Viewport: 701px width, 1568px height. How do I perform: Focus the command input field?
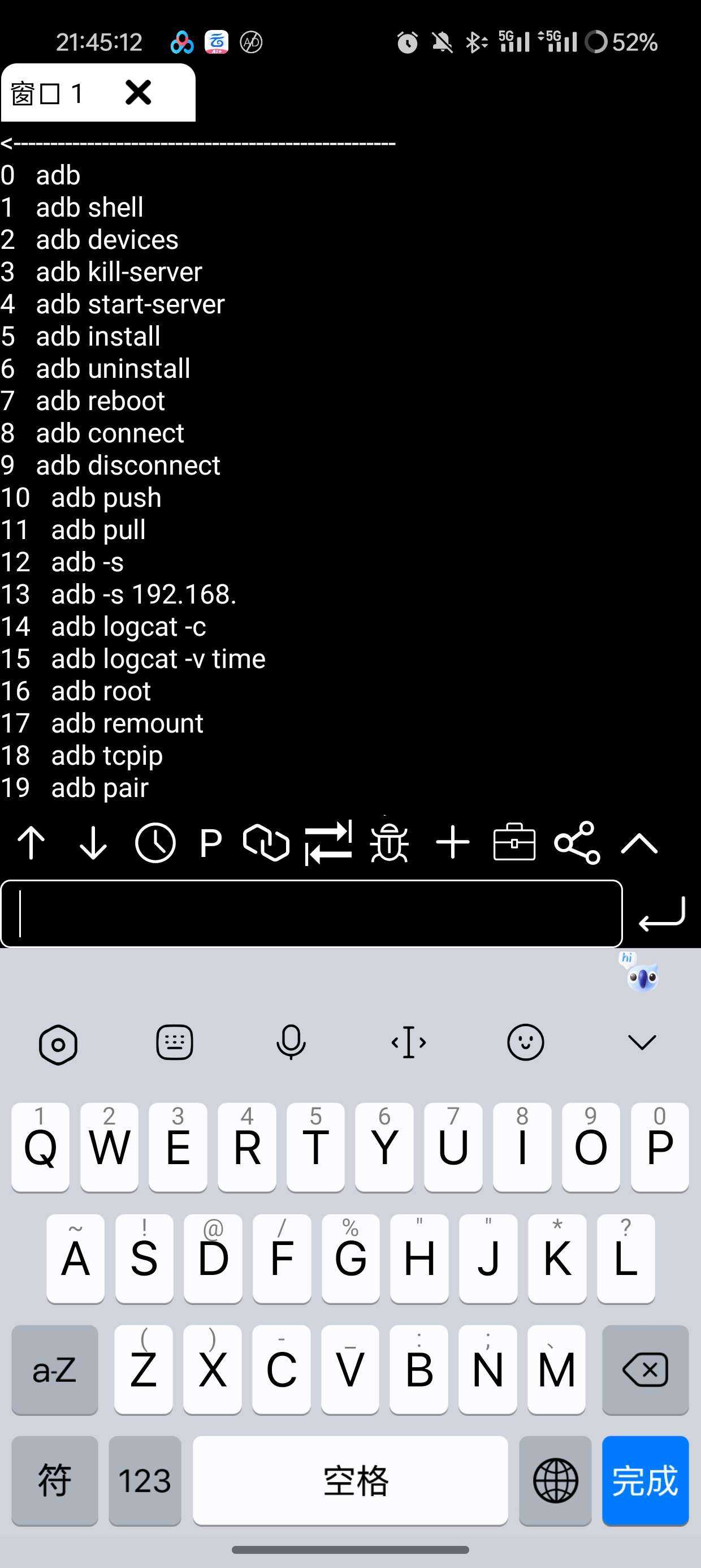tap(311, 914)
